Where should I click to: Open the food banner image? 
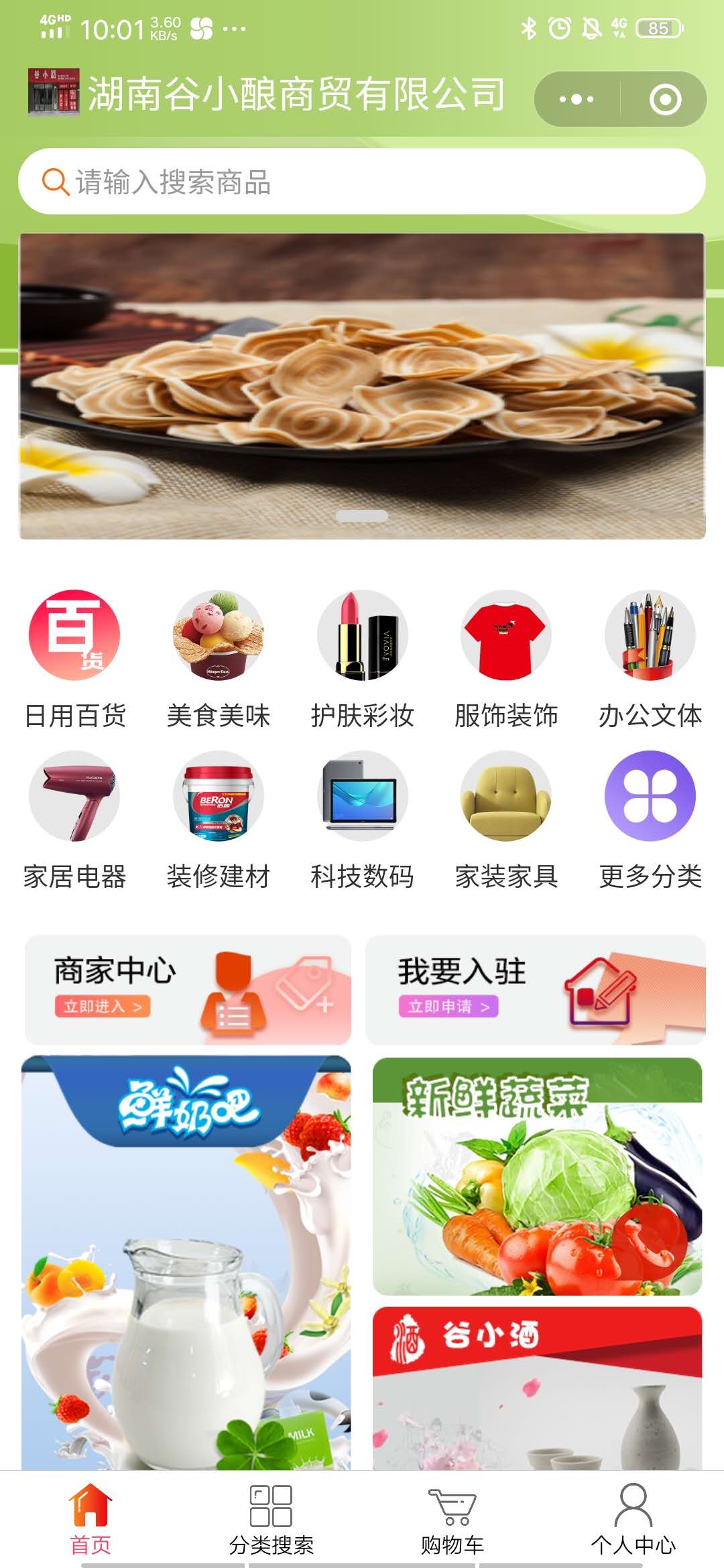coord(362,386)
